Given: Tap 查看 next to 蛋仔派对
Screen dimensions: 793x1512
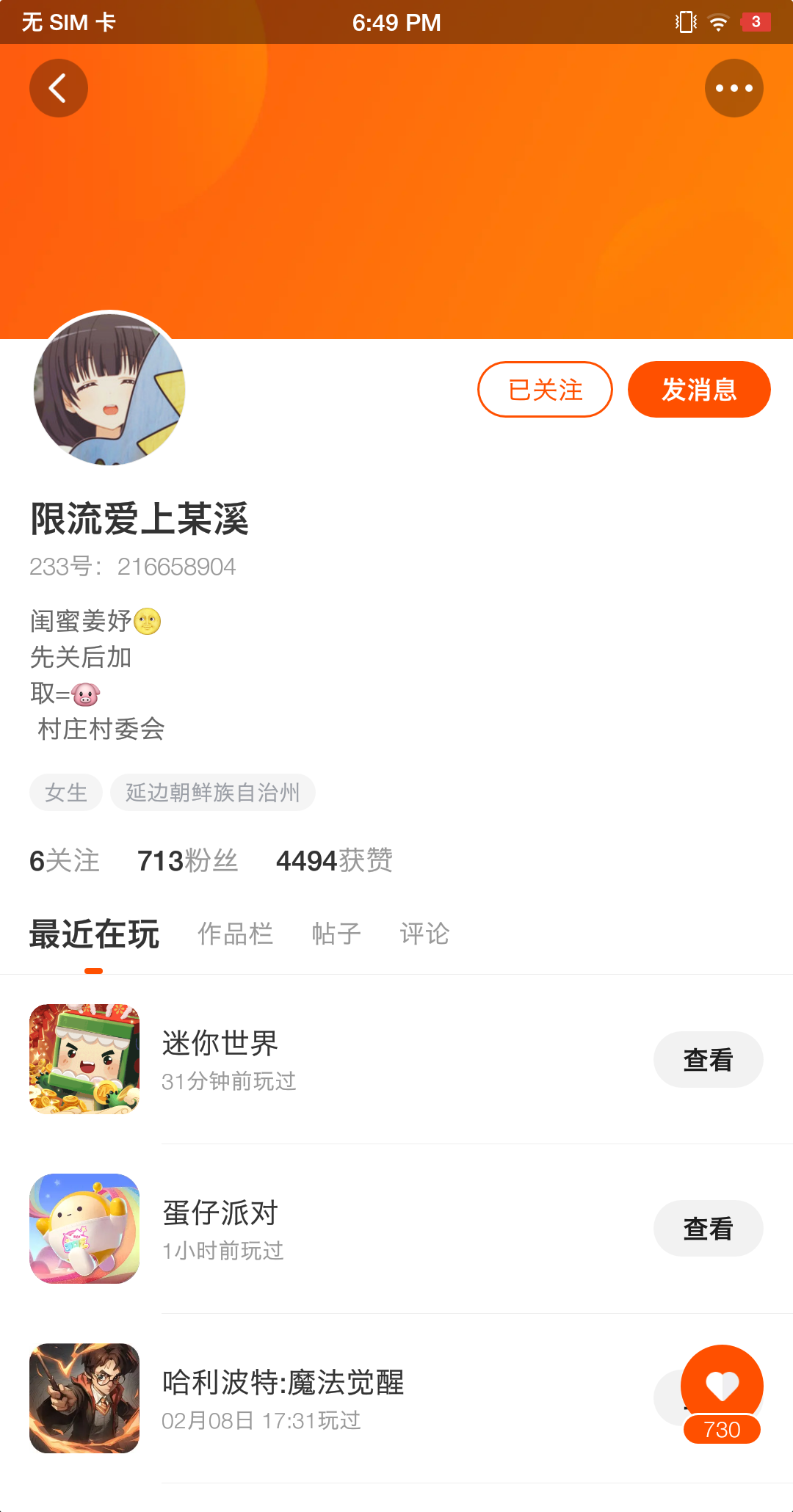Looking at the screenshot, I should (x=709, y=1228).
